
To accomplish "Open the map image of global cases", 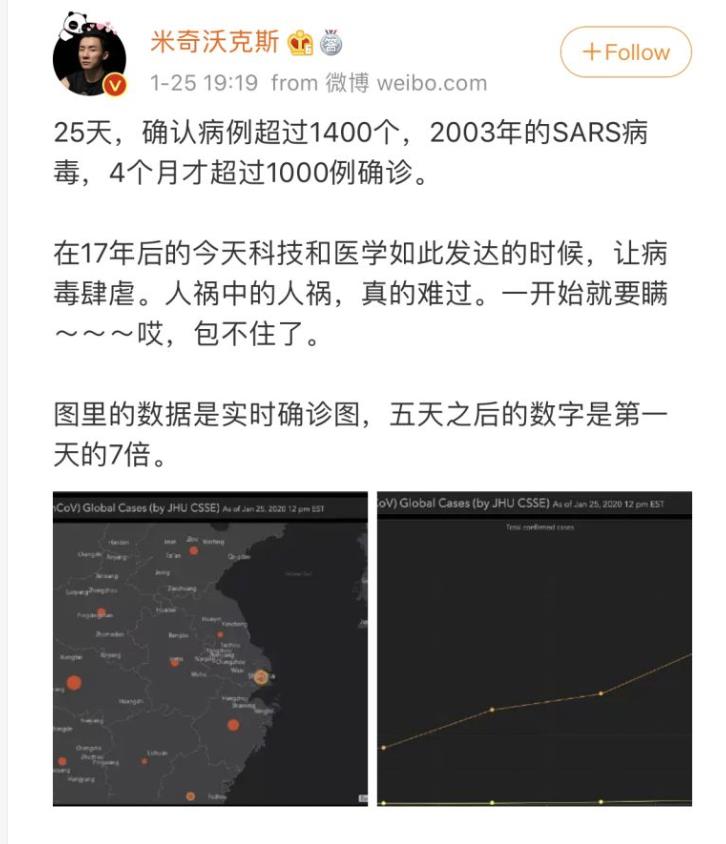I will (x=210, y=648).
